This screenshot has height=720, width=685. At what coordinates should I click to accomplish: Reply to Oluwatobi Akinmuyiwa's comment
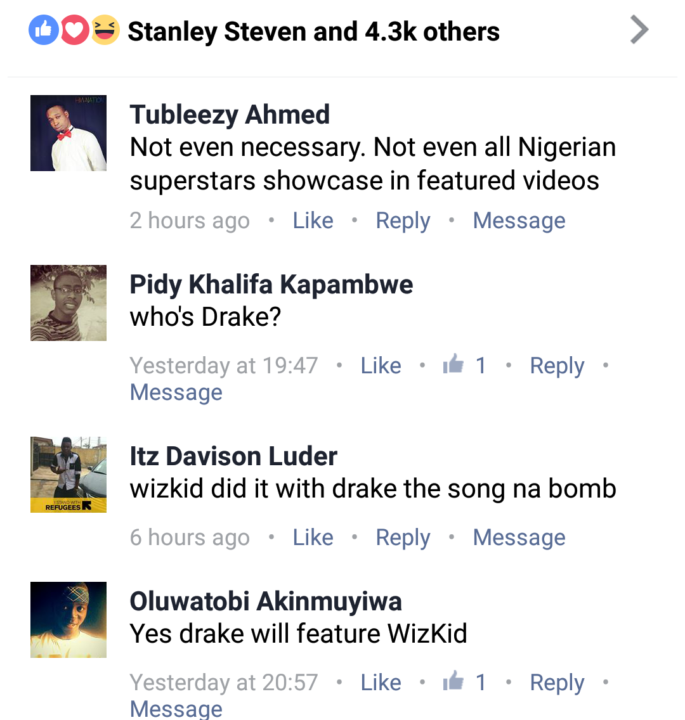556,683
